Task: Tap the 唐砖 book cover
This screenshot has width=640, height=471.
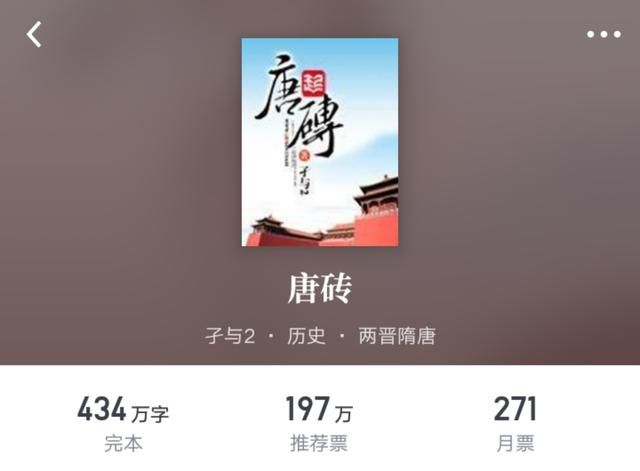Action: coord(320,142)
